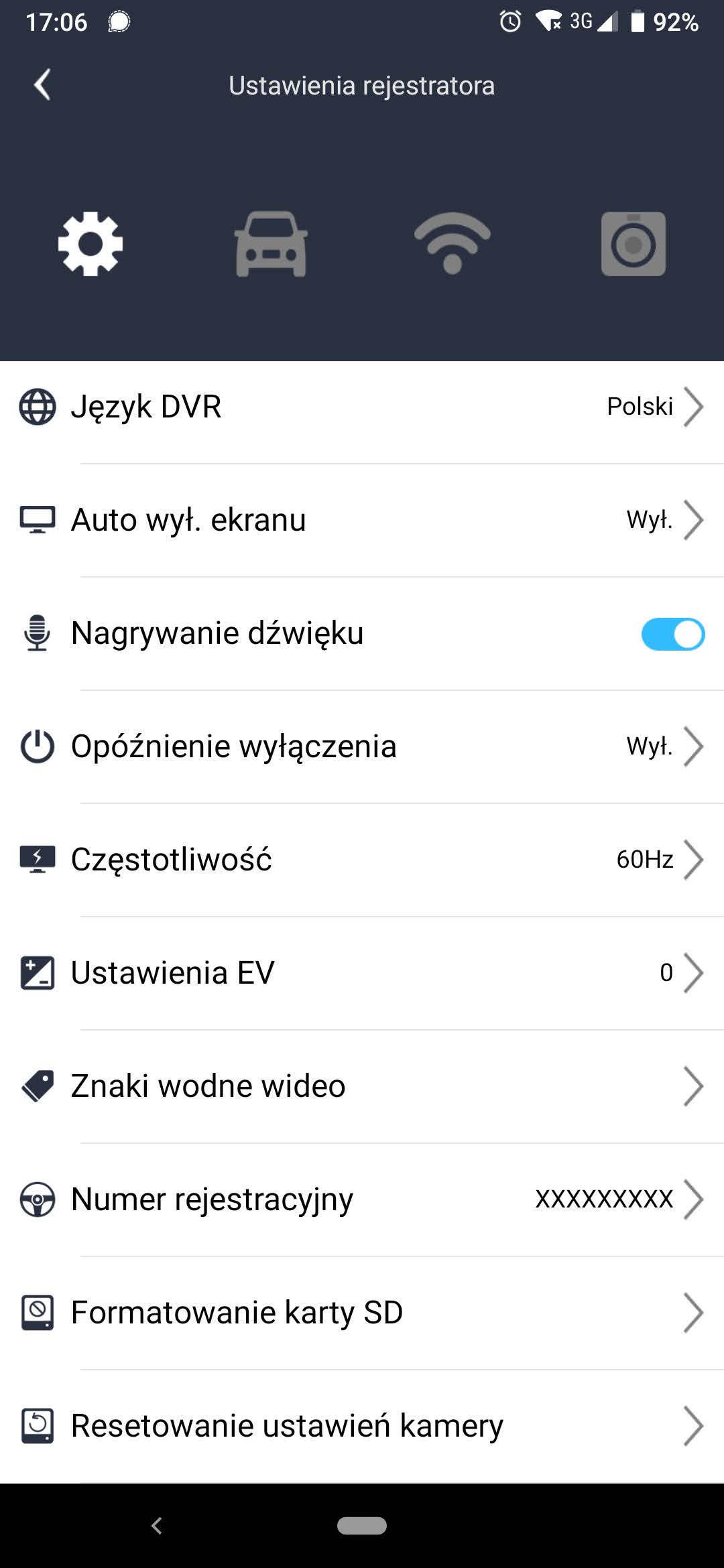
Task: Go back from Ustawienia rejestratora
Action: click(x=42, y=85)
